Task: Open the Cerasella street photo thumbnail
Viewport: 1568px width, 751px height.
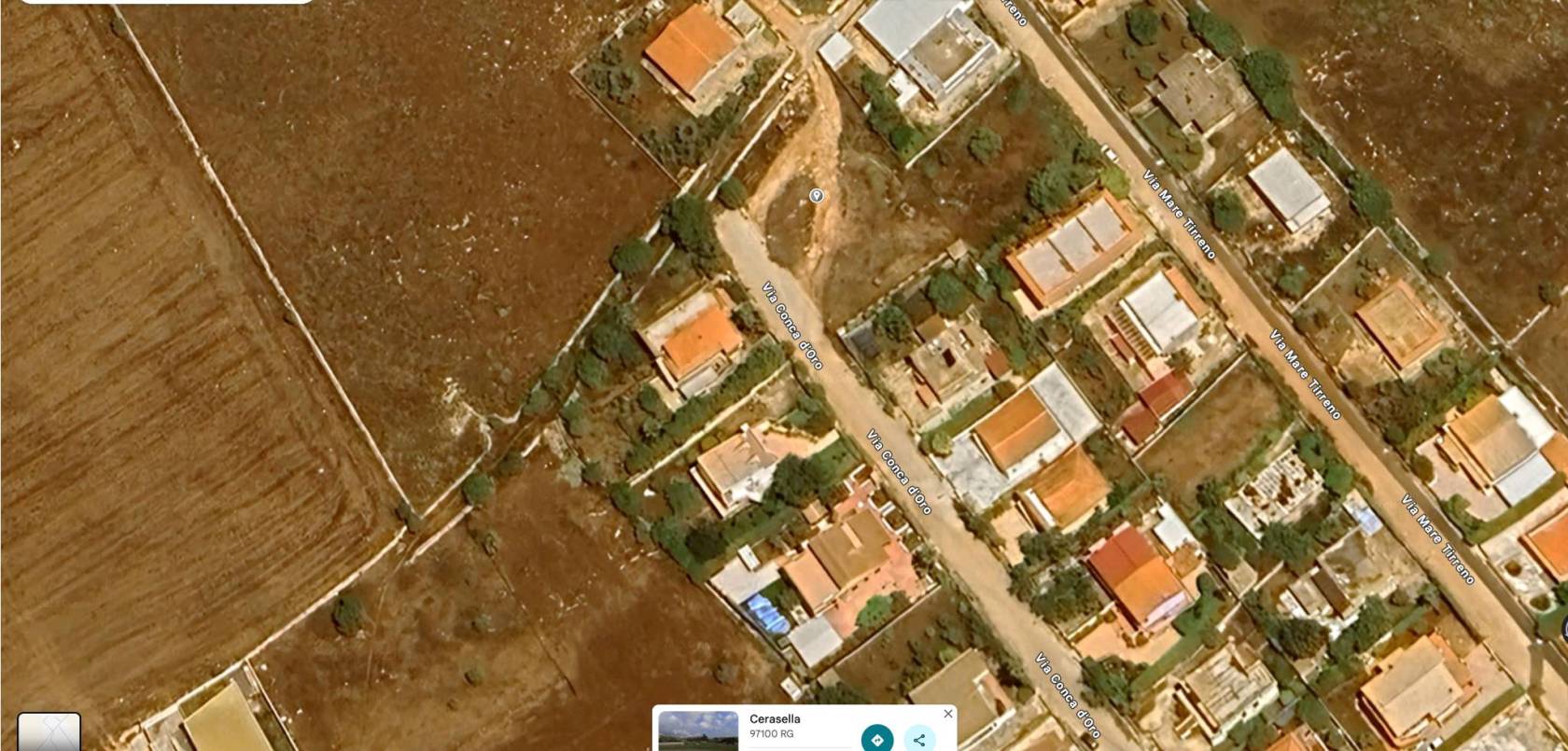Action: click(x=698, y=731)
